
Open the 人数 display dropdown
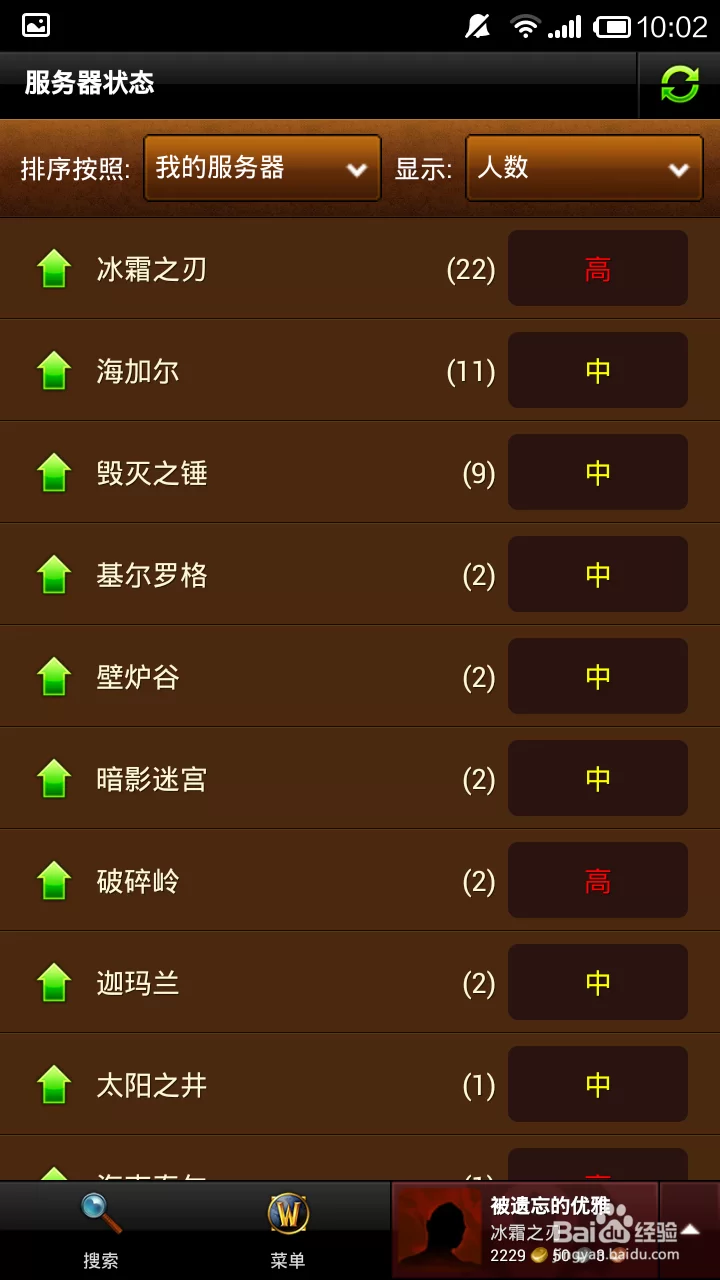coord(584,168)
